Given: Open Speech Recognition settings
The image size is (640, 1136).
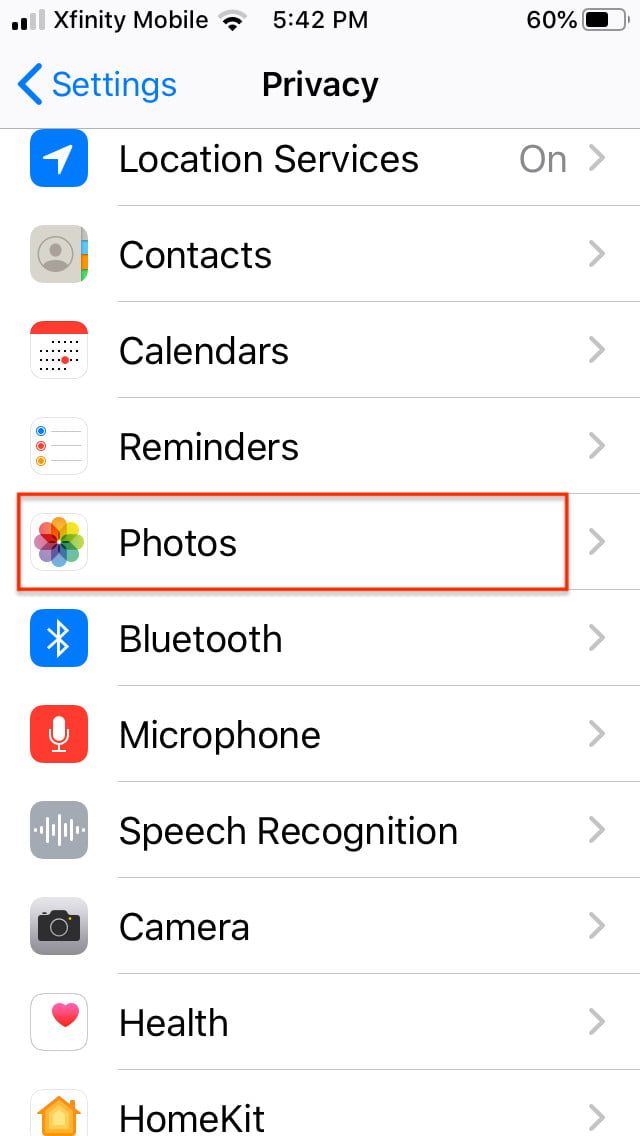Looking at the screenshot, I should point(320,831).
